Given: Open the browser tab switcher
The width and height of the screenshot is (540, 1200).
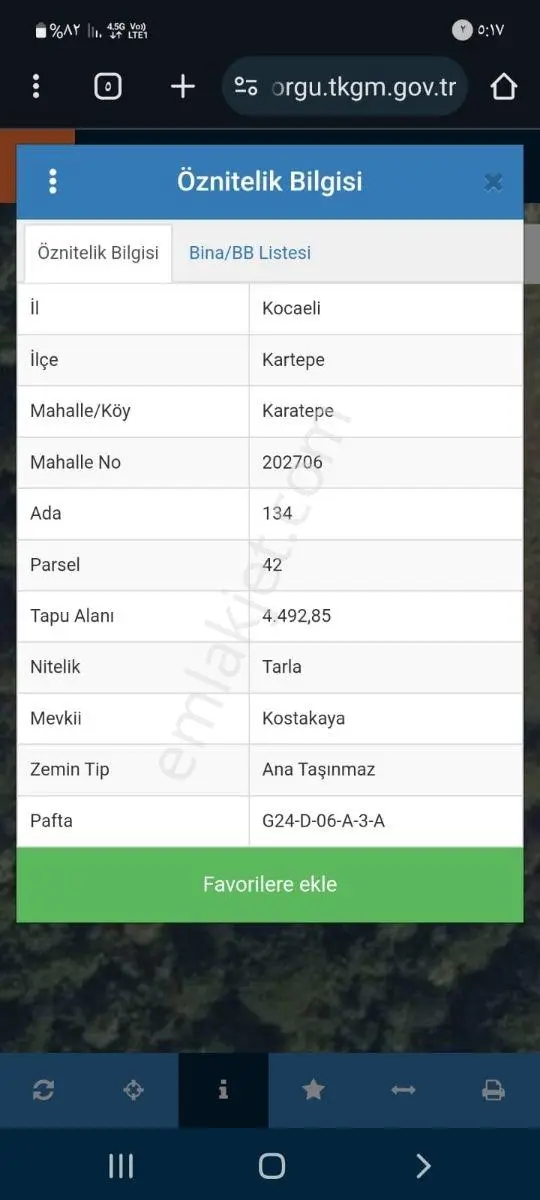Looking at the screenshot, I should 108,86.
